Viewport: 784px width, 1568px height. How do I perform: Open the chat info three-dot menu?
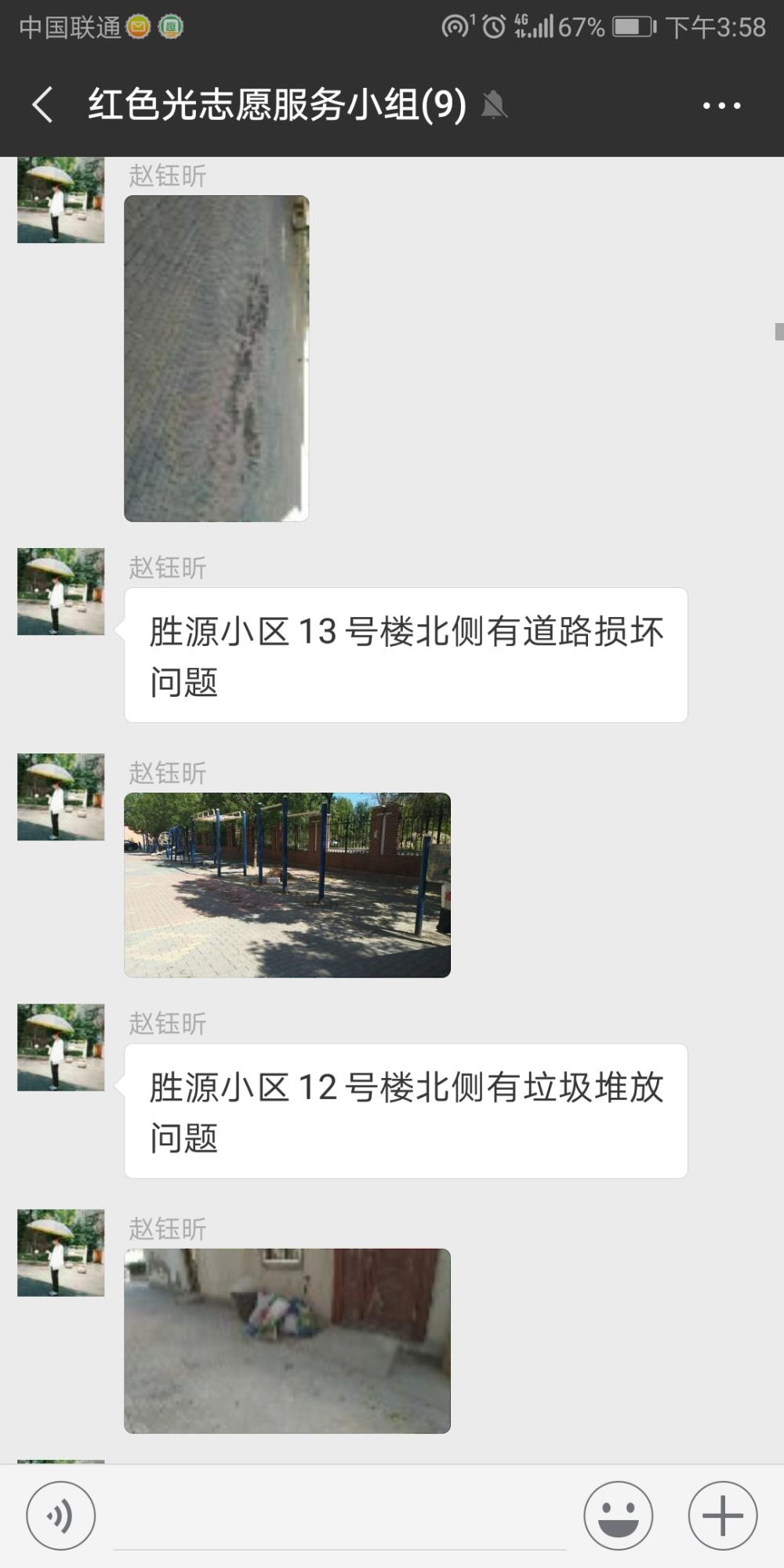[x=721, y=105]
